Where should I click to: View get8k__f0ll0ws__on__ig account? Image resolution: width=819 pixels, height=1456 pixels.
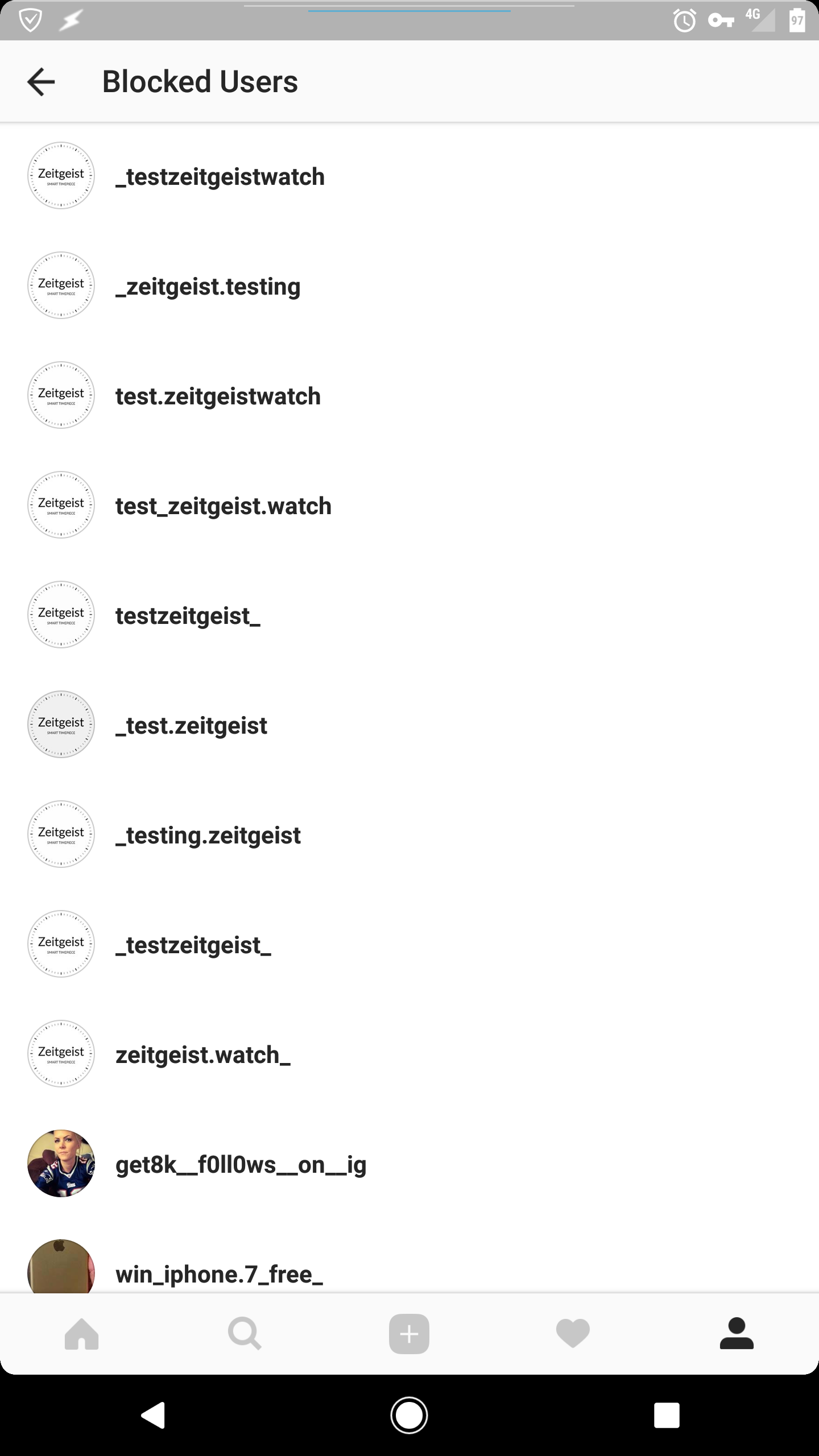409,1164
